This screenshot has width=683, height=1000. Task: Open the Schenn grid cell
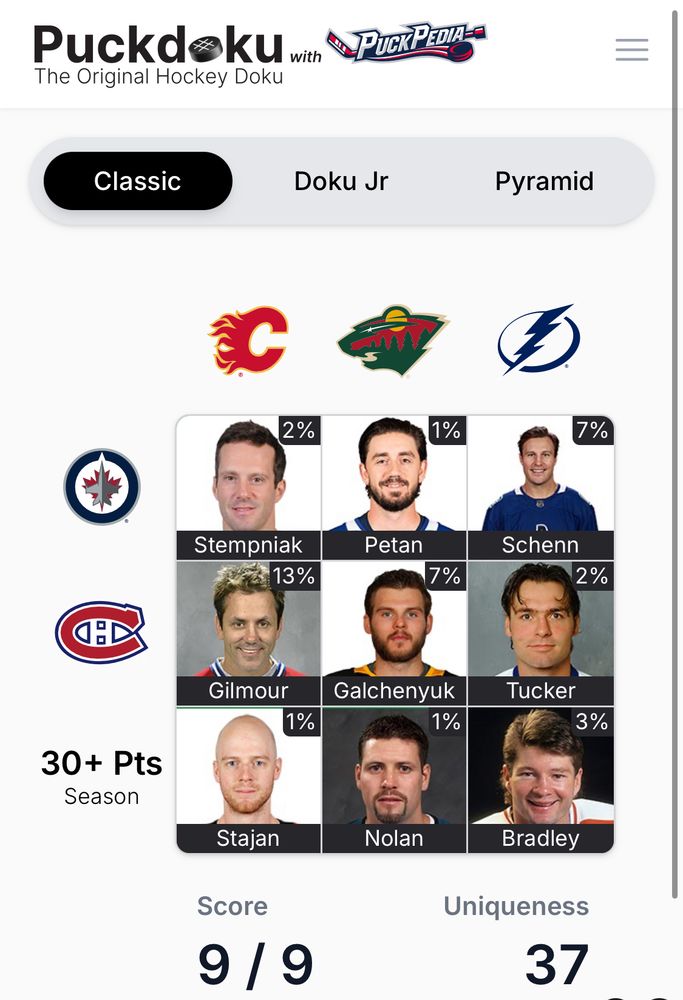click(540, 487)
